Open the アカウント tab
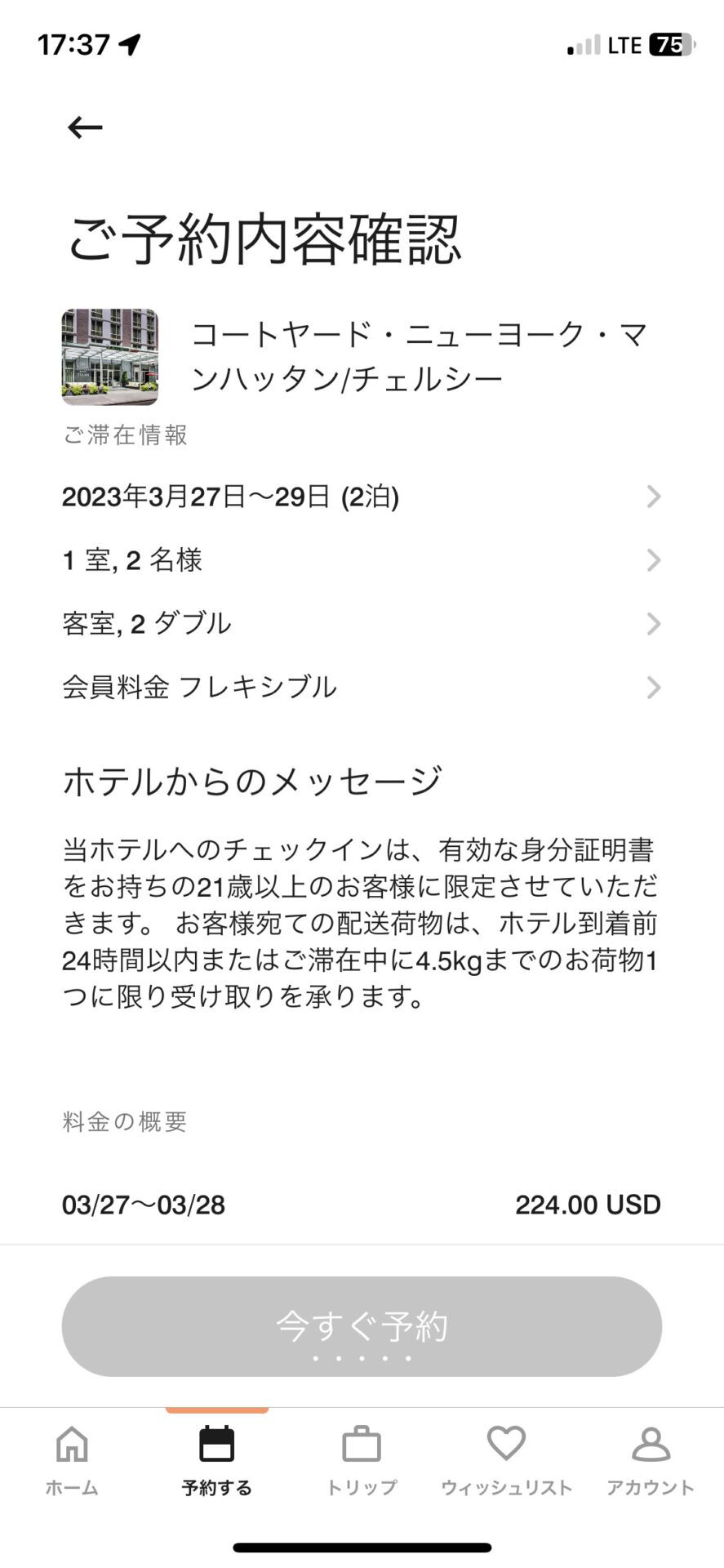Screen dimensions: 724x1568 point(651,1462)
